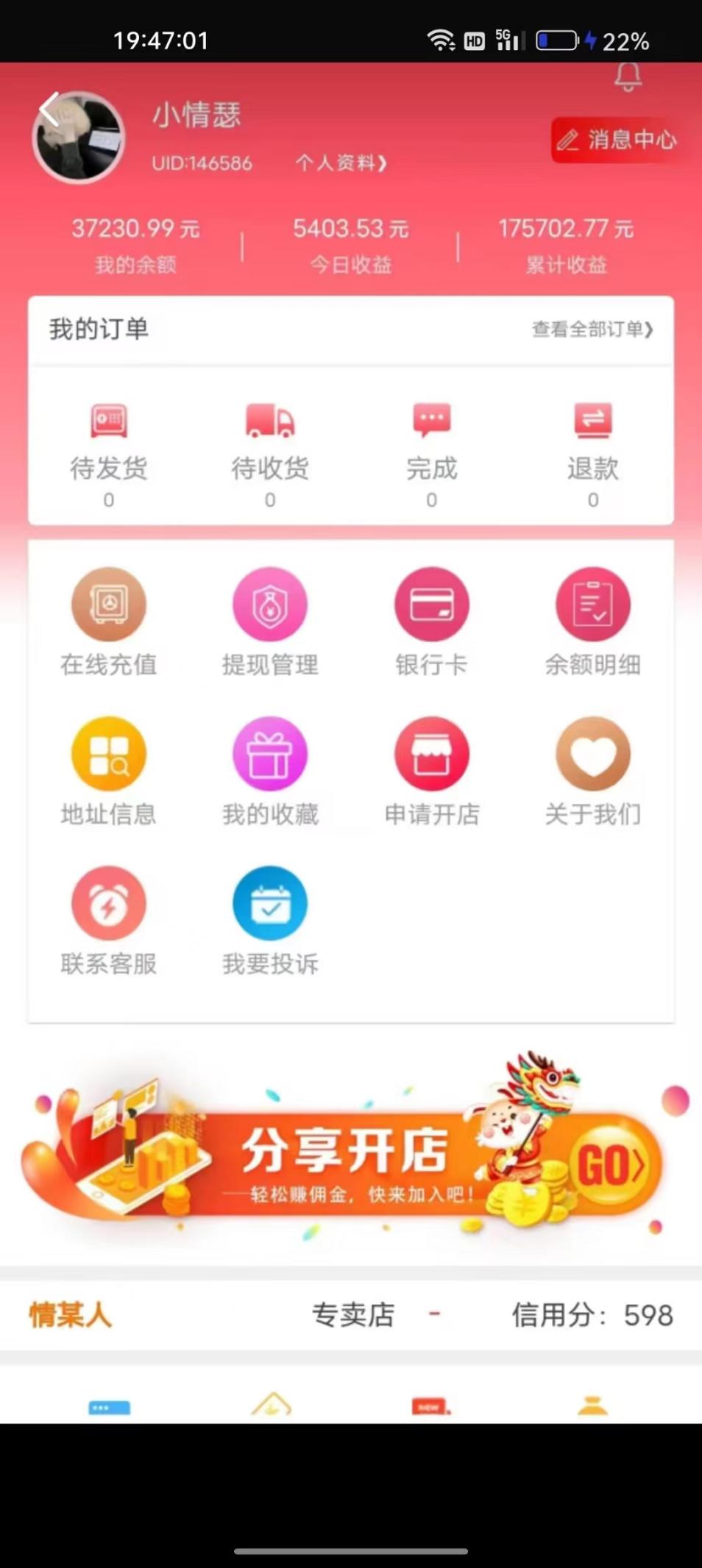Go back using the top-left arrow
702x1568 pixels.
(x=50, y=110)
